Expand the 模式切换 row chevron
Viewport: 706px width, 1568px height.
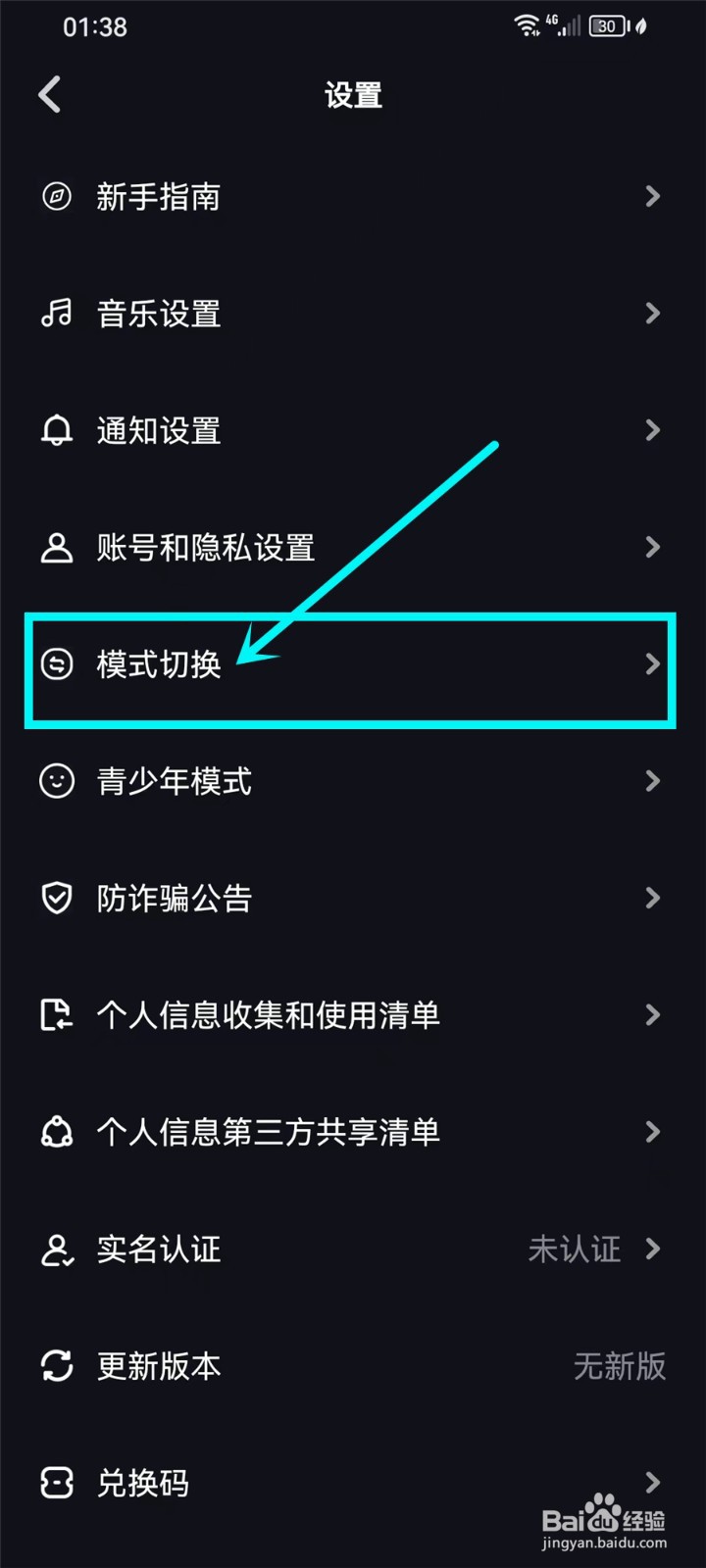[653, 664]
